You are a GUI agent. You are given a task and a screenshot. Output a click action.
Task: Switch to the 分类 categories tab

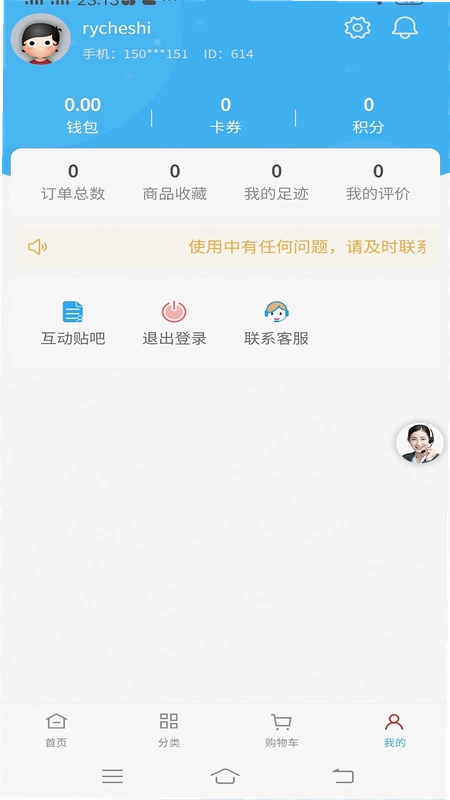169,731
